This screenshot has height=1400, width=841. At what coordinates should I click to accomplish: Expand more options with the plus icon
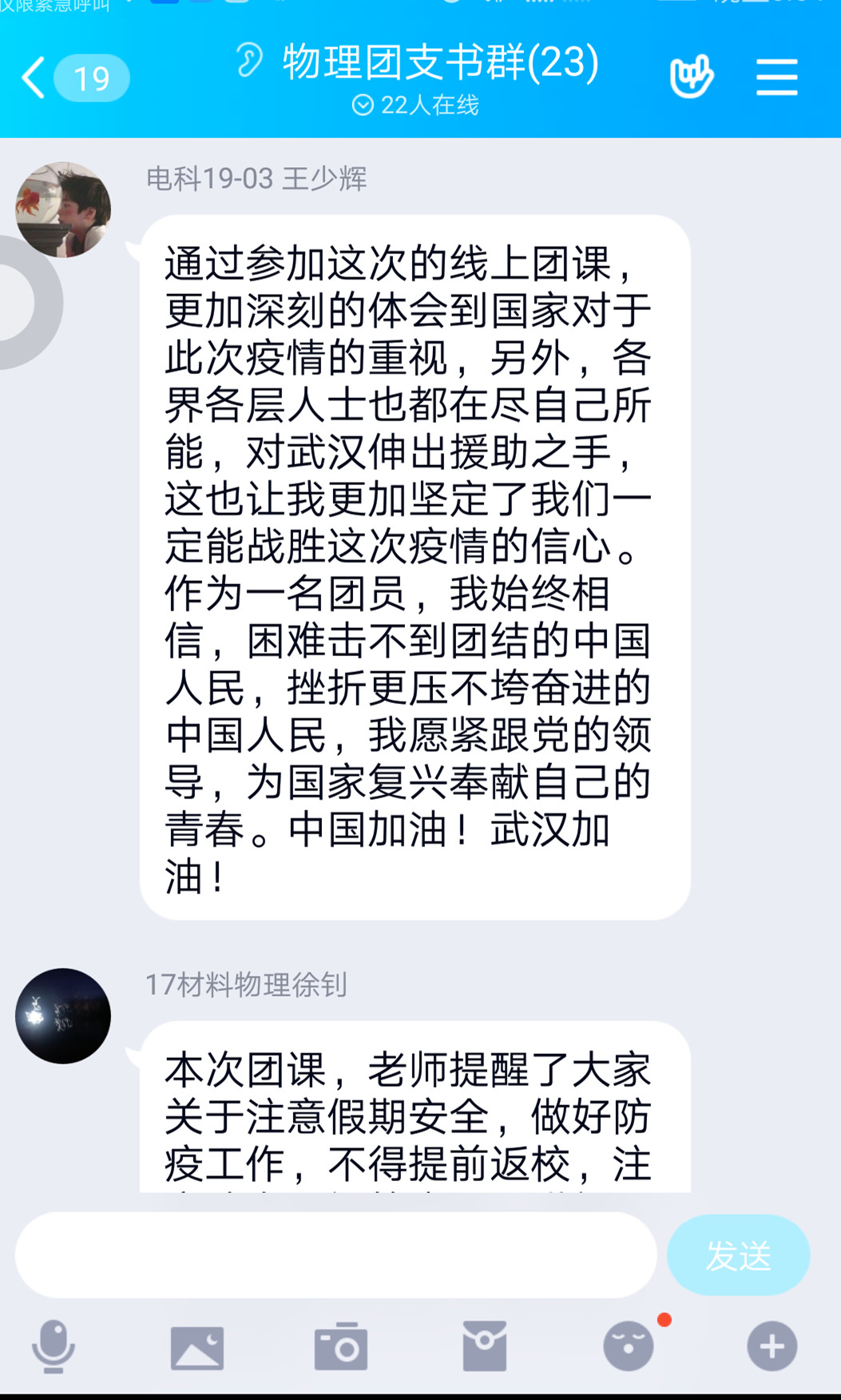point(772,1346)
